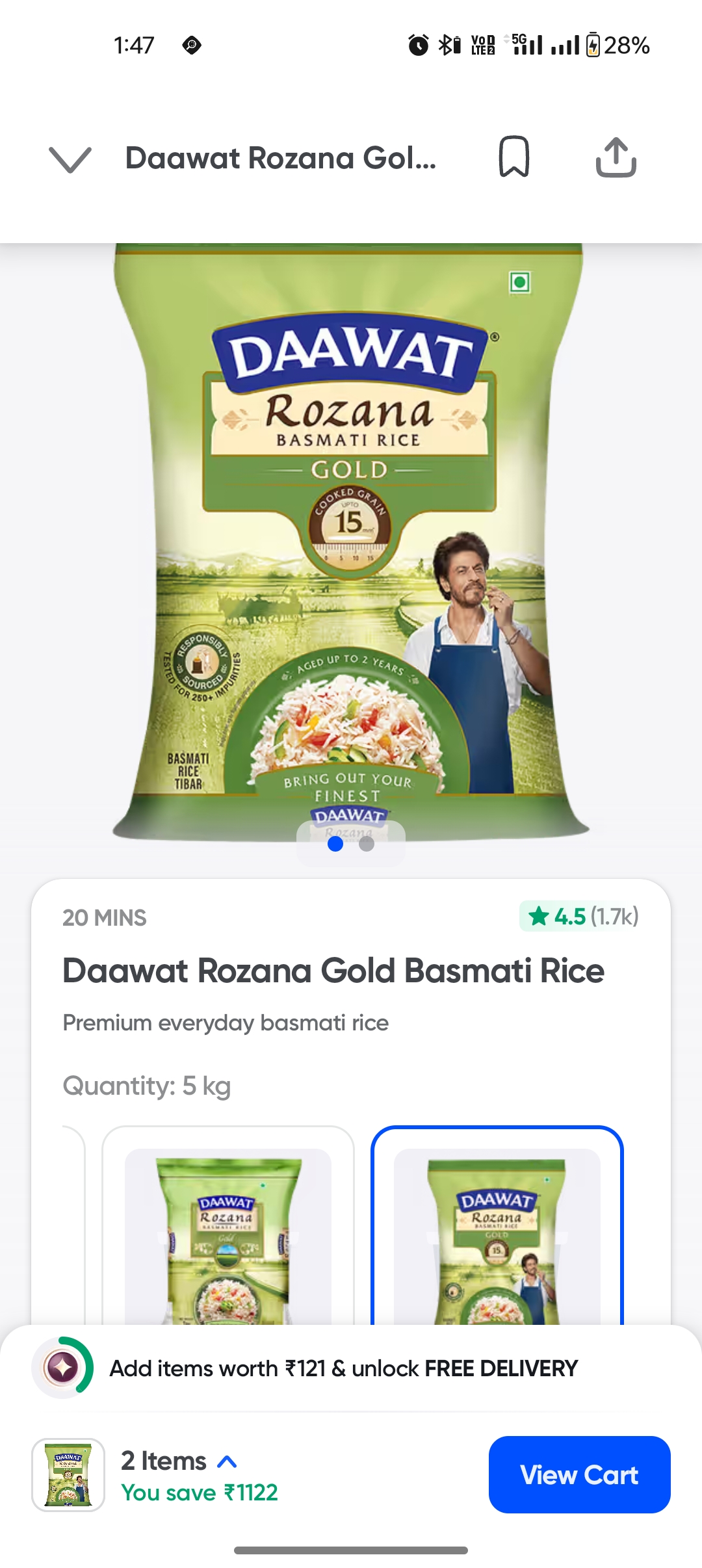702x1568 pixels.
Task: Collapse the product page with down chevron
Action: [x=70, y=159]
